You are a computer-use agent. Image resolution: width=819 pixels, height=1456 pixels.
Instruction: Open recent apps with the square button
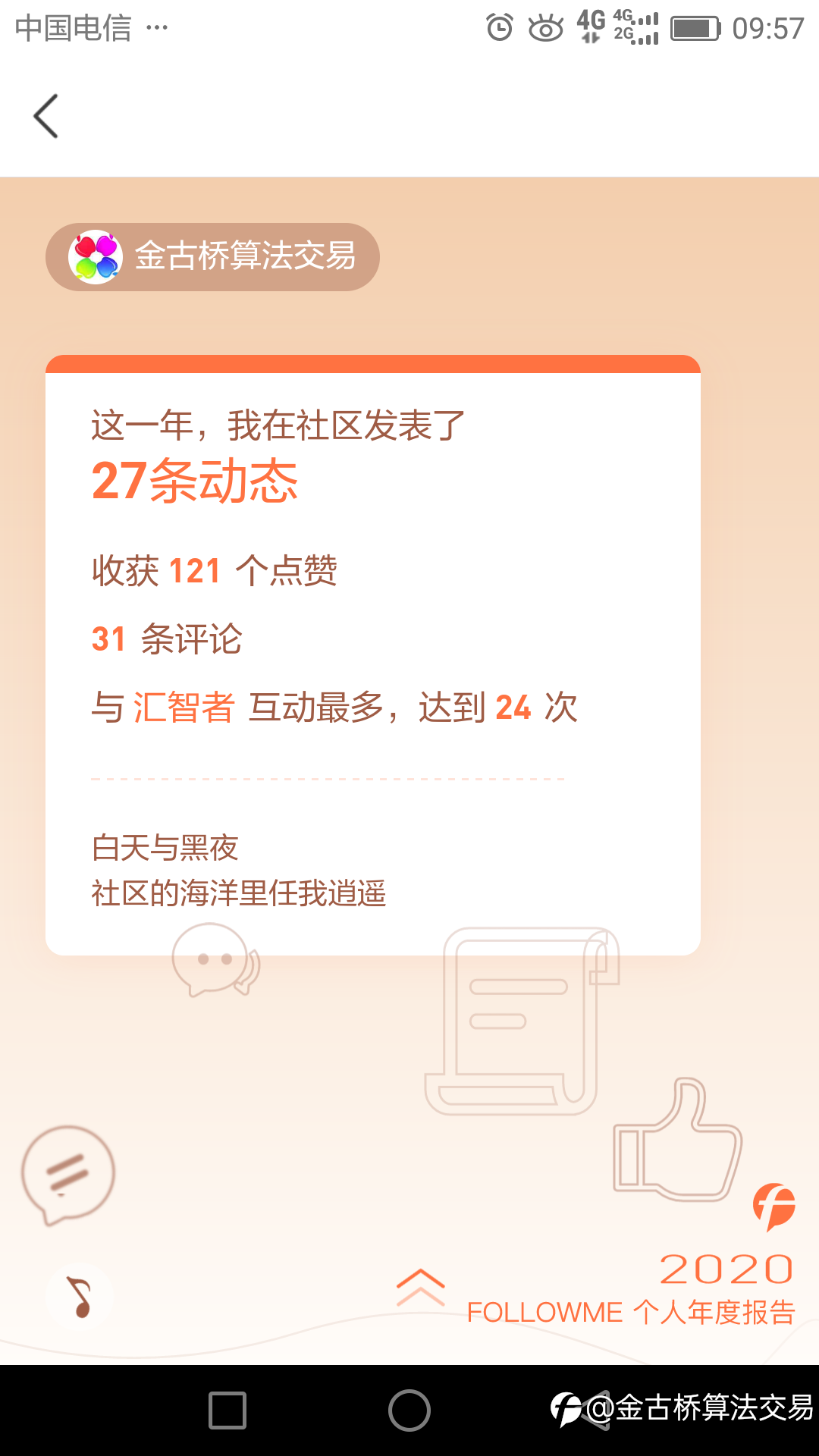(227, 1410)
